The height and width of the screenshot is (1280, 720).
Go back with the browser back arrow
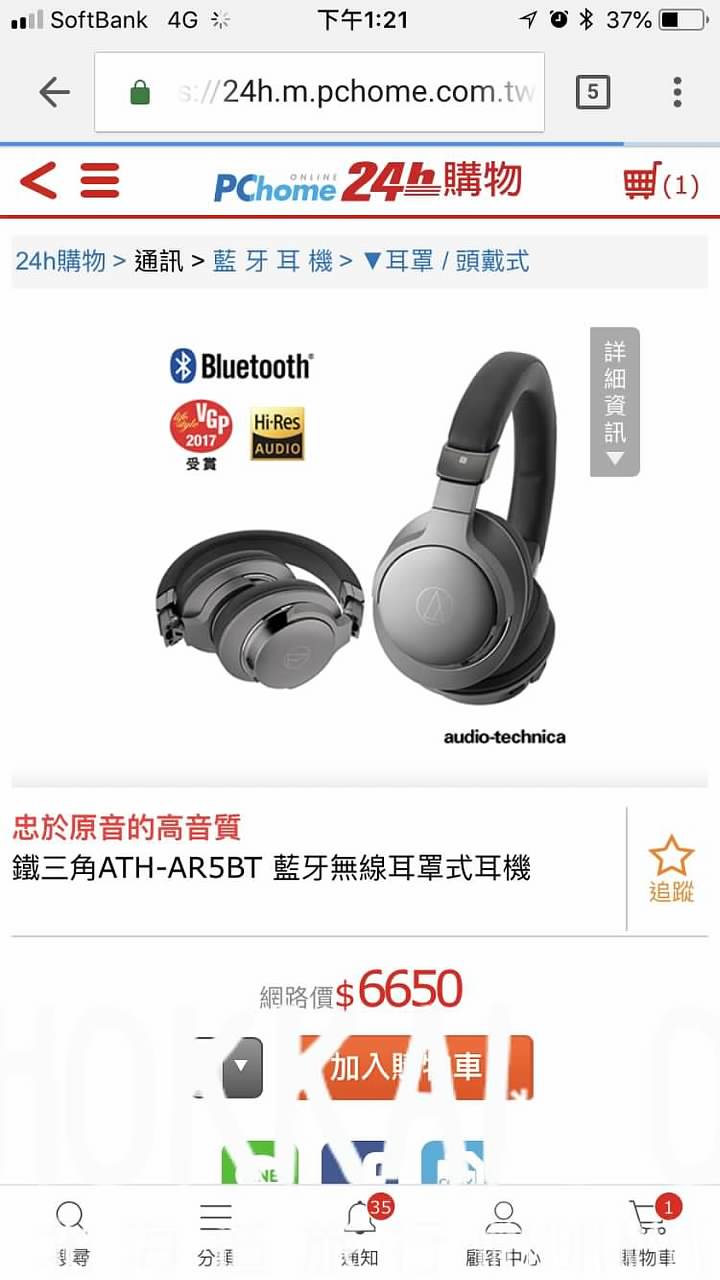click(55, 93)
